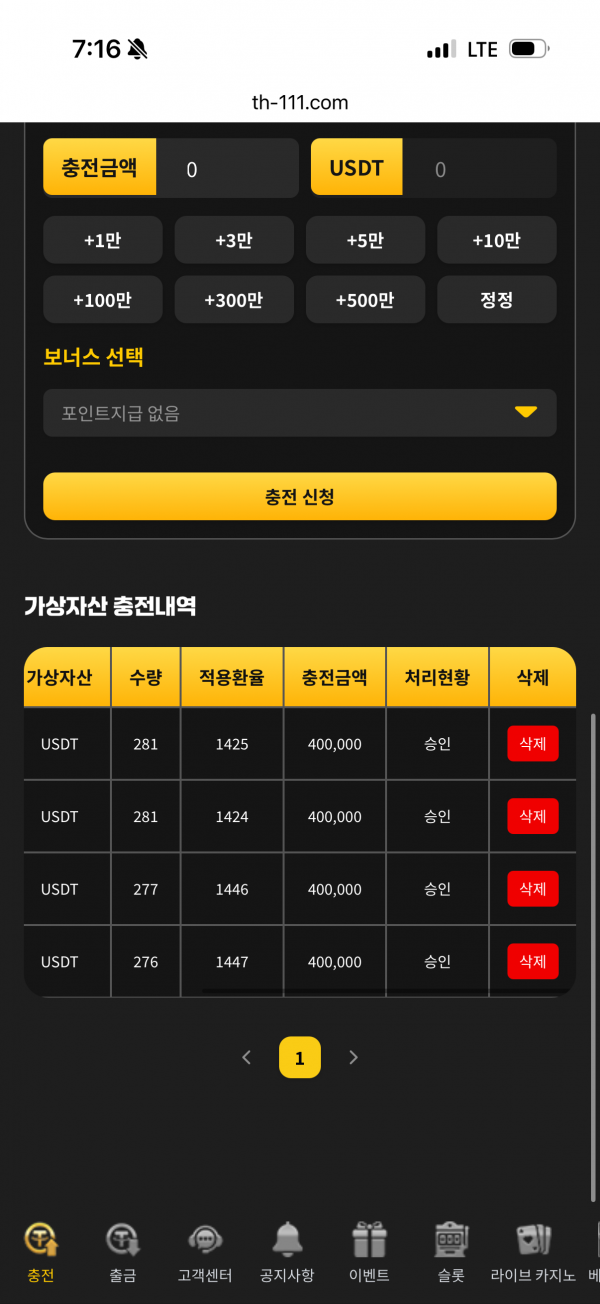Add +3만 to the charge amount
The image size is (600, 1304).
click(x=233, y=240)
